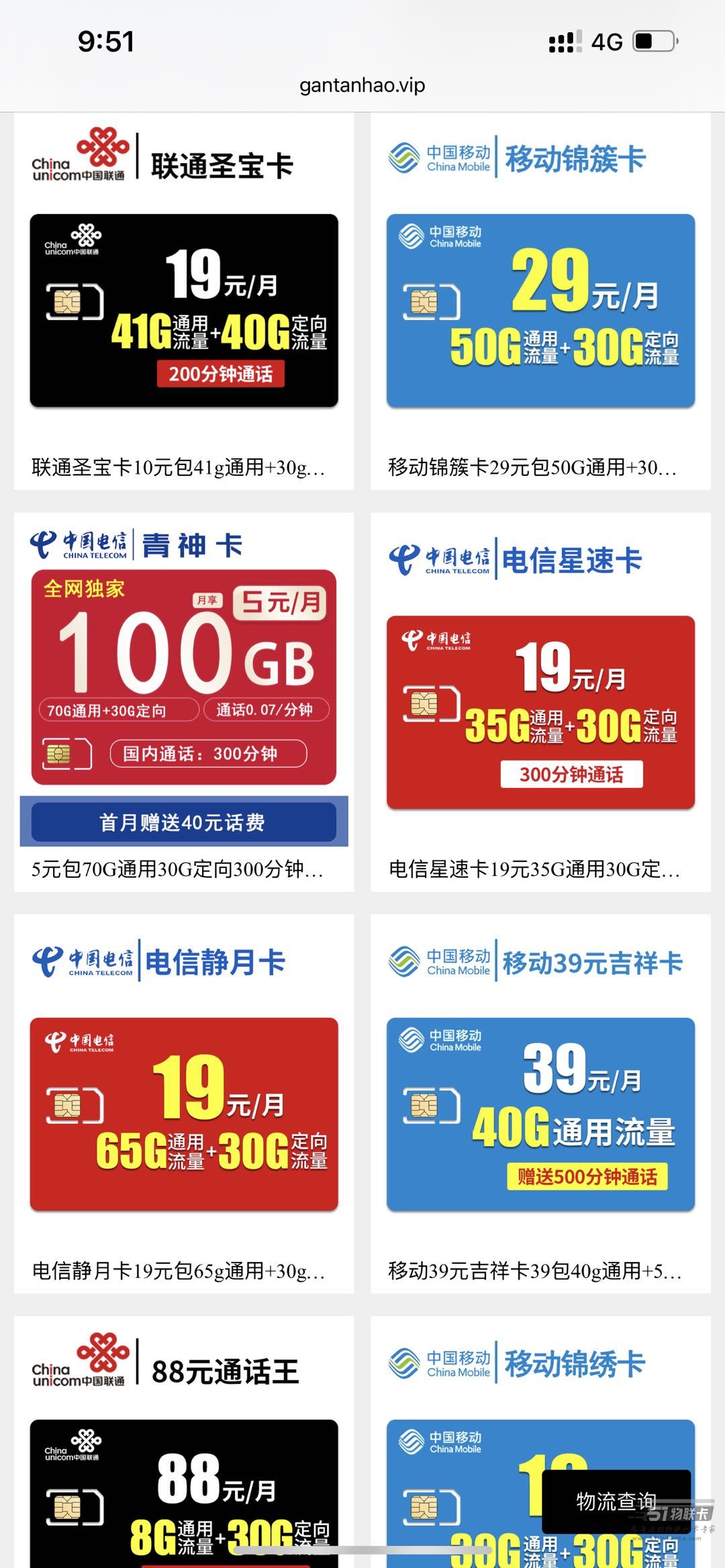Open the 移动39元吉祥卡 card
The height and width of the screenshot is (1568, 725).
[540, 1114]
